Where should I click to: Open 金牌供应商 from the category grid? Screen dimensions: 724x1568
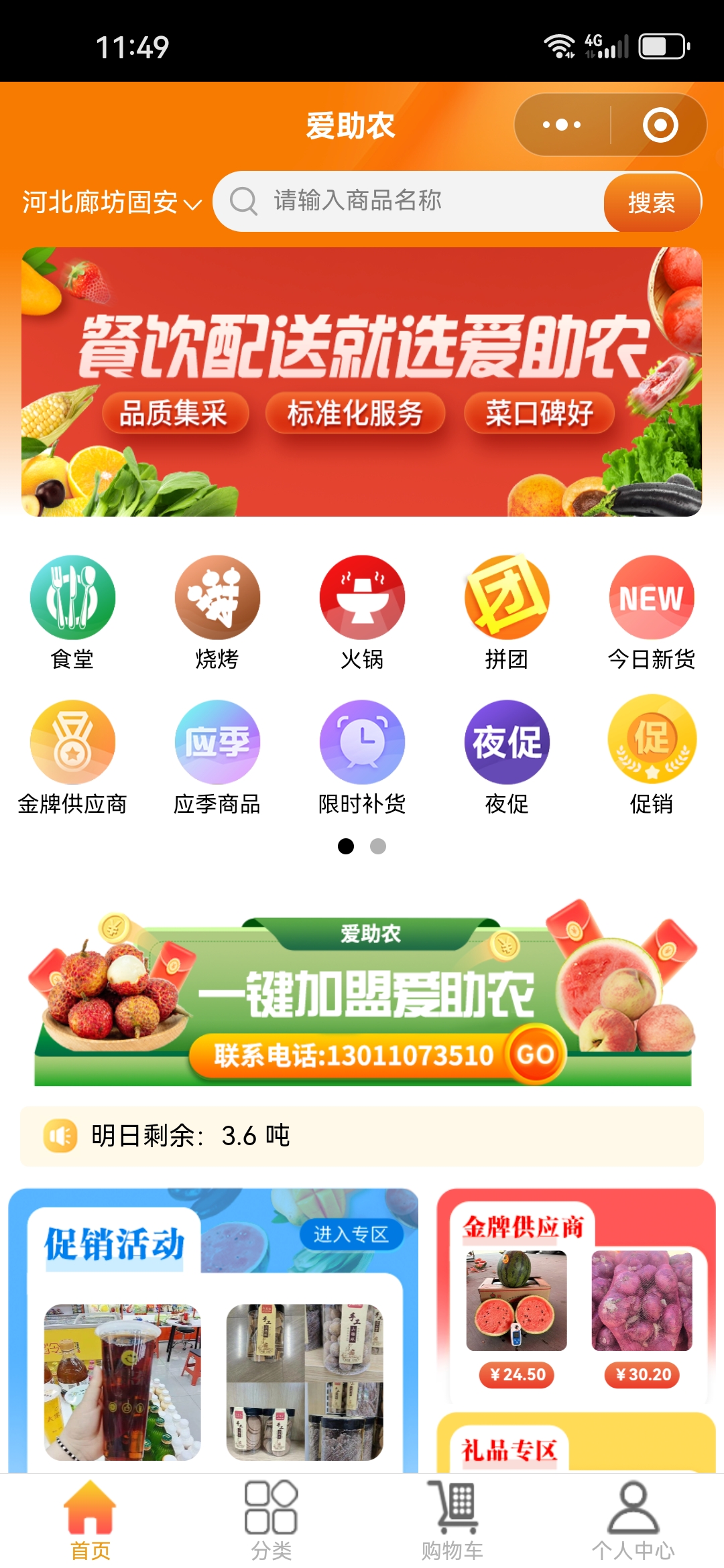(72, 757)
